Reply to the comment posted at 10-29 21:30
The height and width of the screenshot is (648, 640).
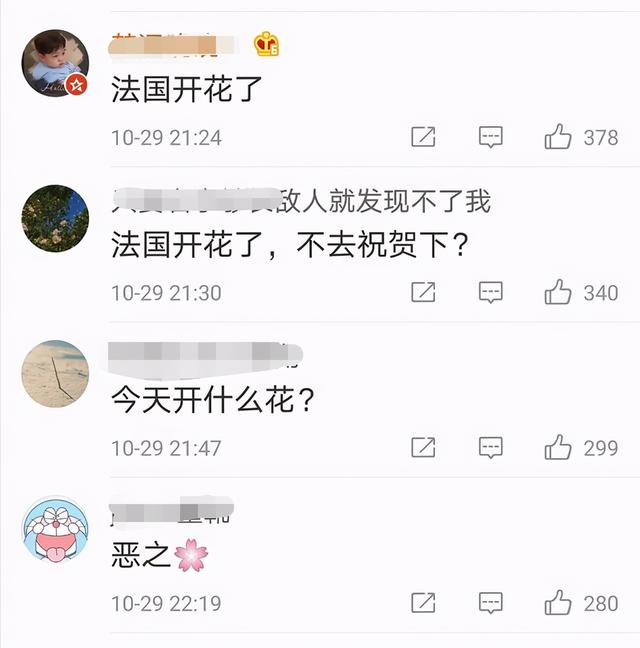click(x=490, y=293)
